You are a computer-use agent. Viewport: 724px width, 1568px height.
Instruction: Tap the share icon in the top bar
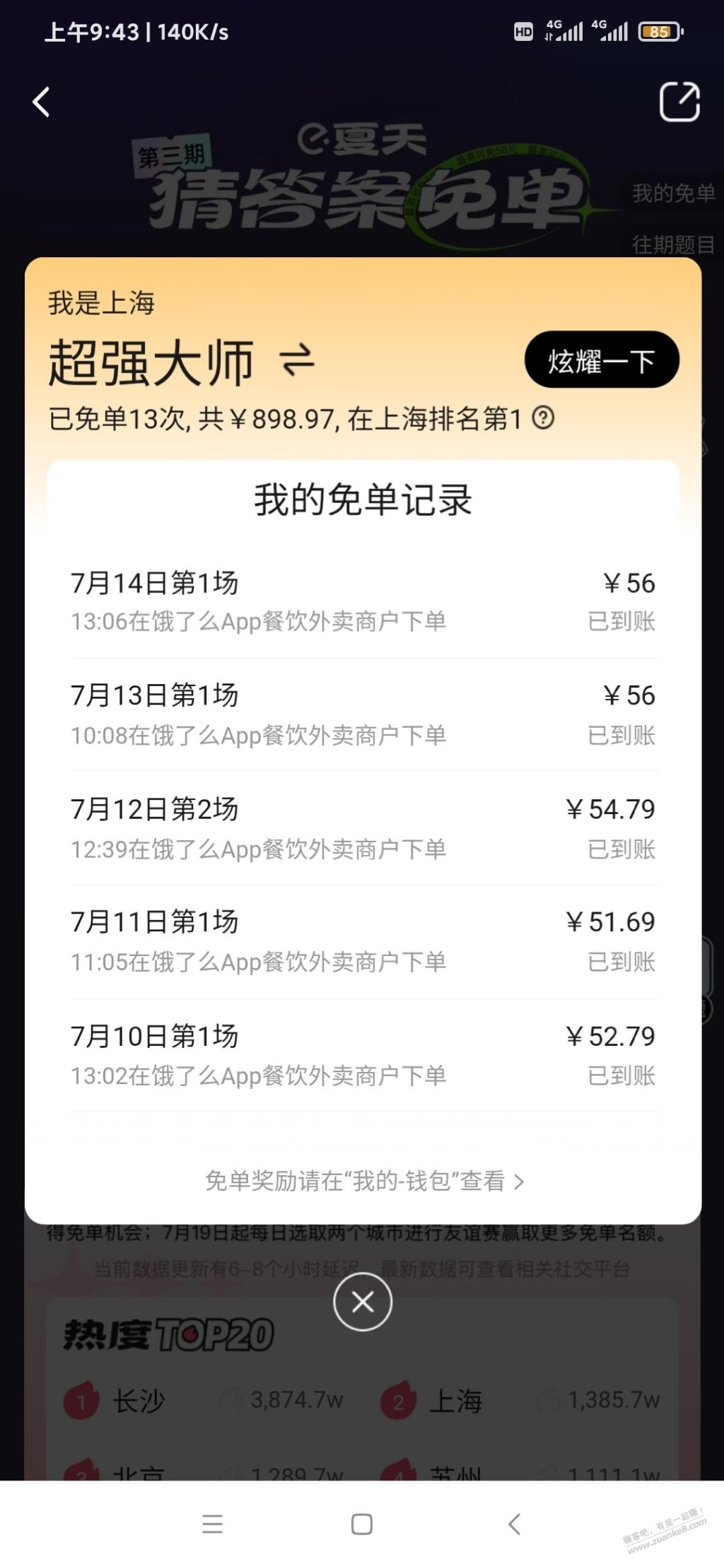(679, 102)
